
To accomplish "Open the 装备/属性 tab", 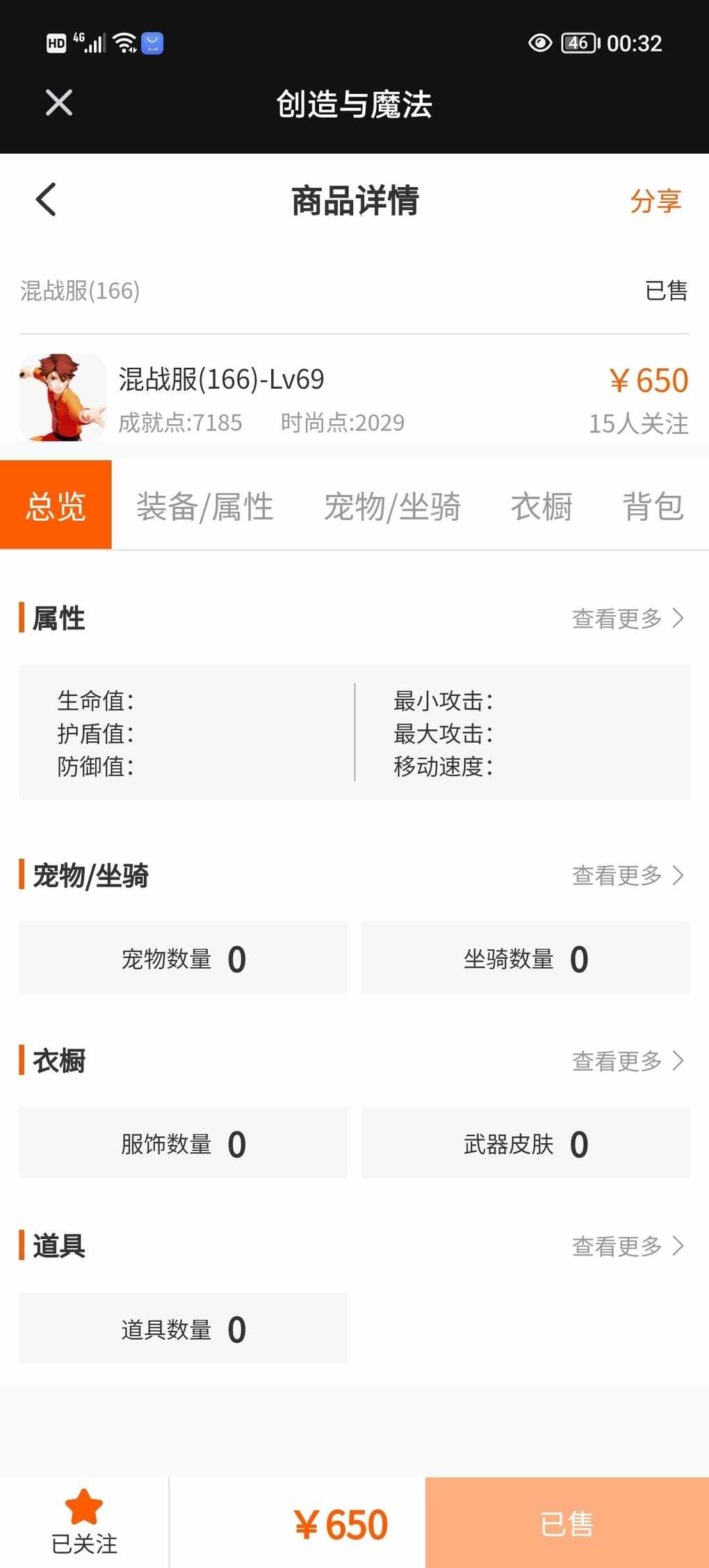I will [x=205, y=506].
